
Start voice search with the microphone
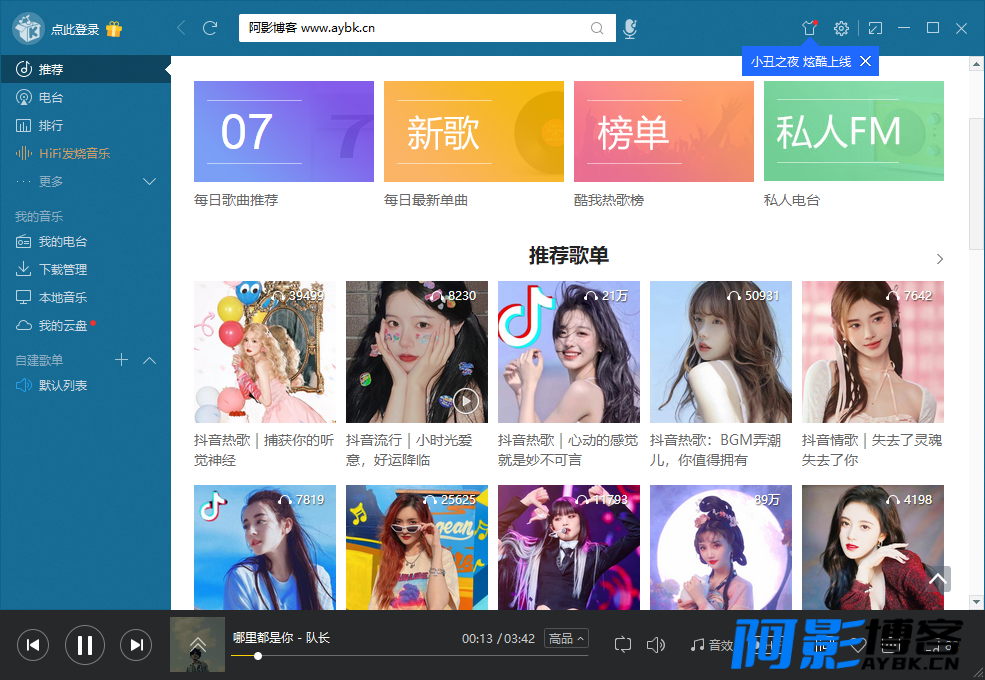coord(629,29)
